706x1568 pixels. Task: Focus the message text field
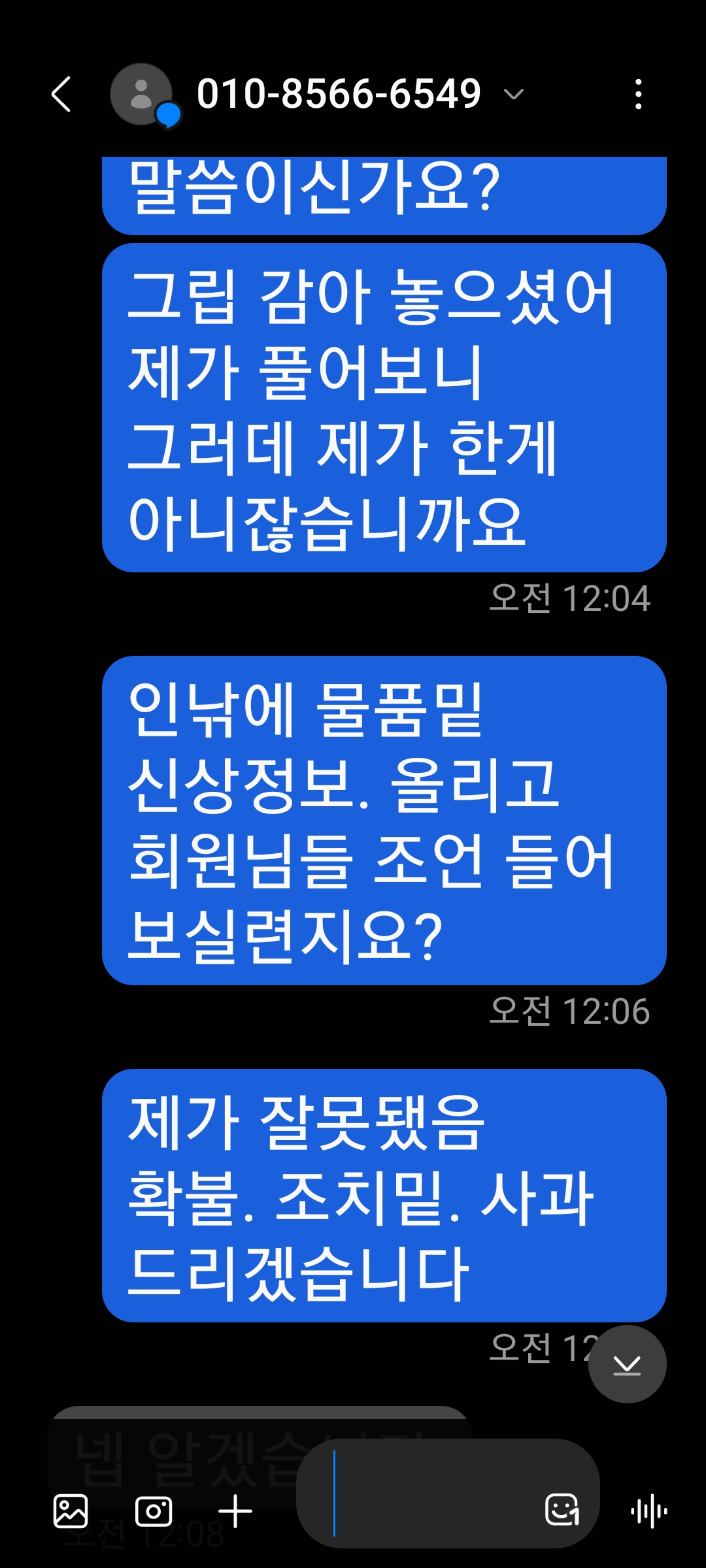pos(431,1494)
